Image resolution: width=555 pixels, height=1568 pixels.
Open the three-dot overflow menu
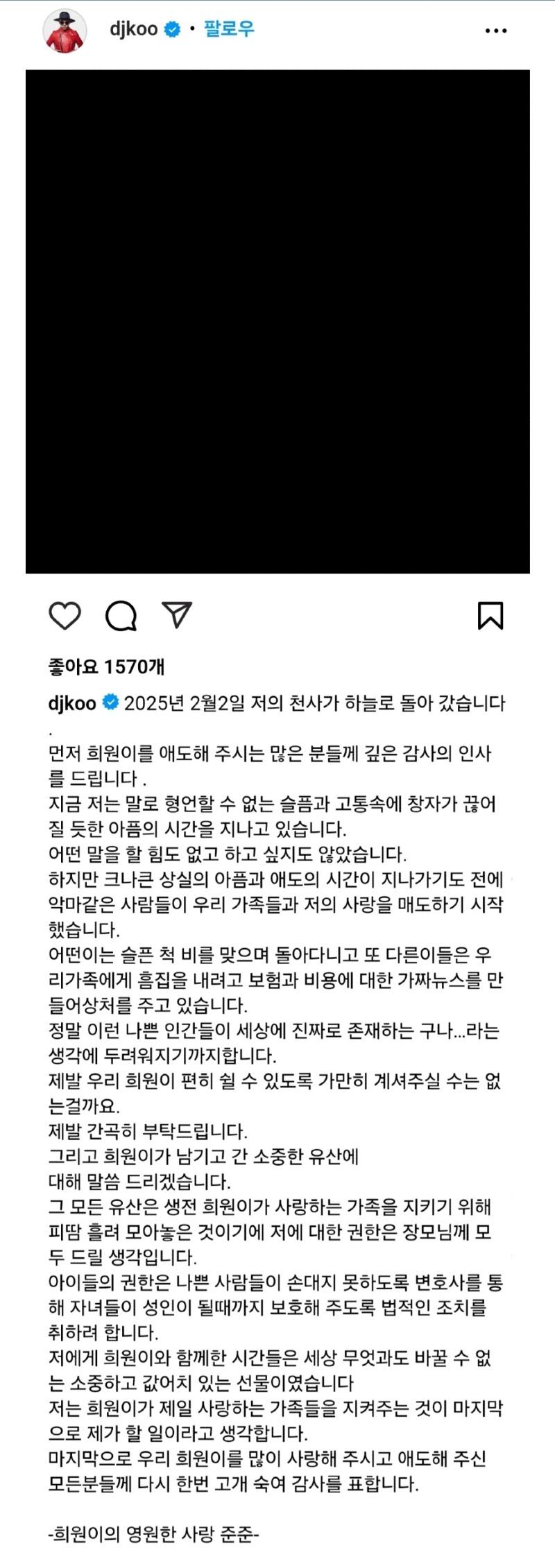495,31
